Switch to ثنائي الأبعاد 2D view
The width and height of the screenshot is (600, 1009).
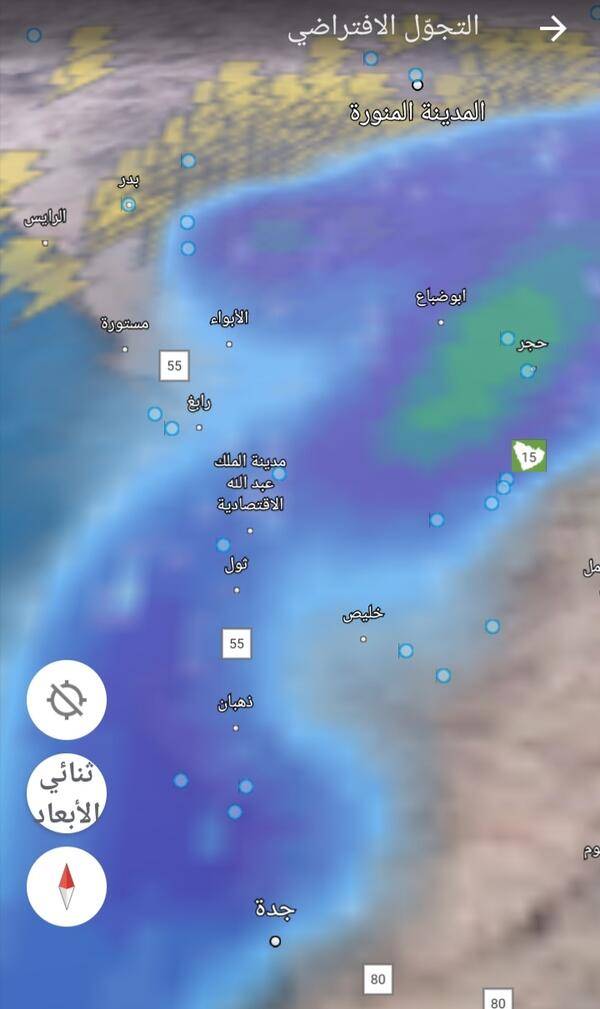coord(66,793)
